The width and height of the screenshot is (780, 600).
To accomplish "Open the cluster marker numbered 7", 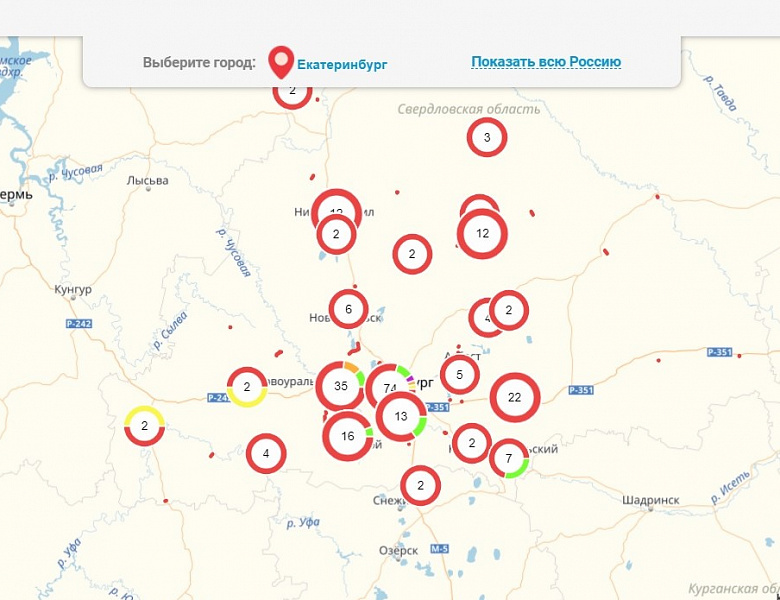I will [509, 458].
